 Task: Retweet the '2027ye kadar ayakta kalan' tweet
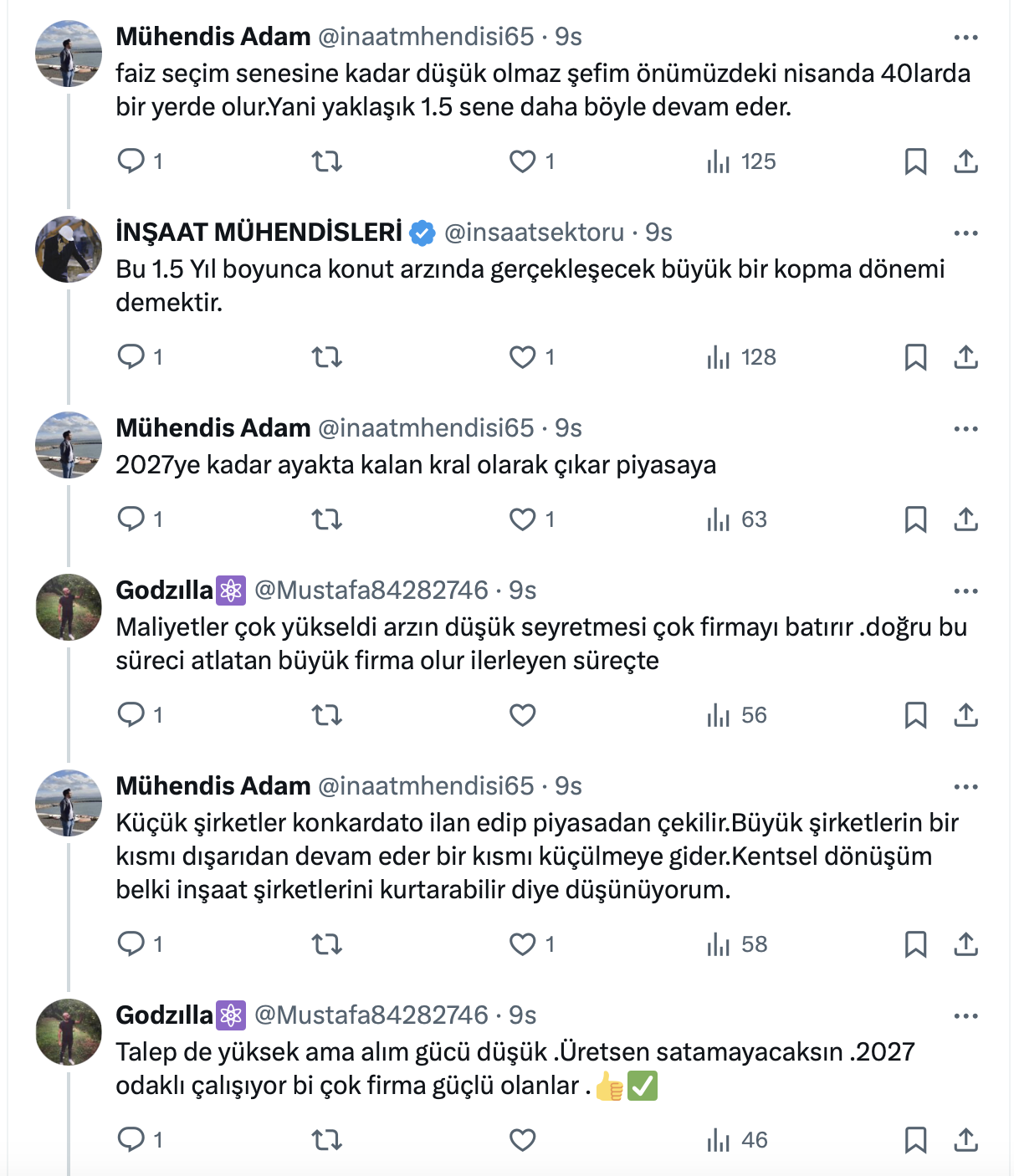pos(327,519)
